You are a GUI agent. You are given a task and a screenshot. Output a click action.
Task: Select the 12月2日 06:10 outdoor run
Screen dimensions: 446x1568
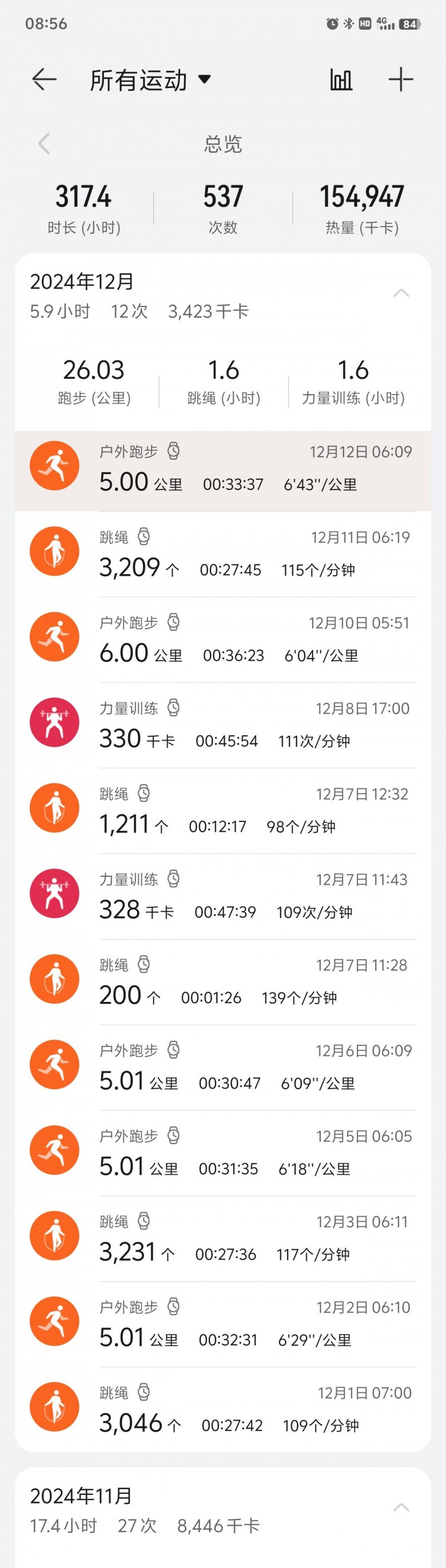(223, 1325)
